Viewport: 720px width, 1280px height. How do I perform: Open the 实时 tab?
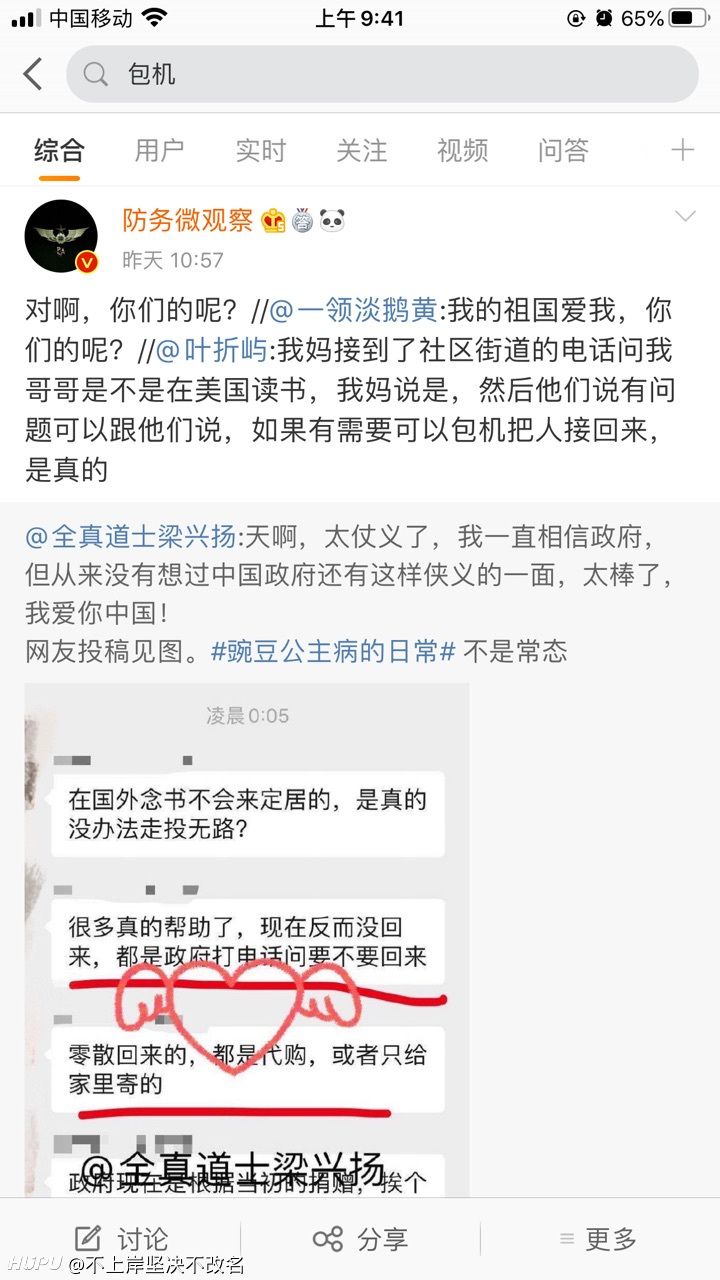[260, 150]
